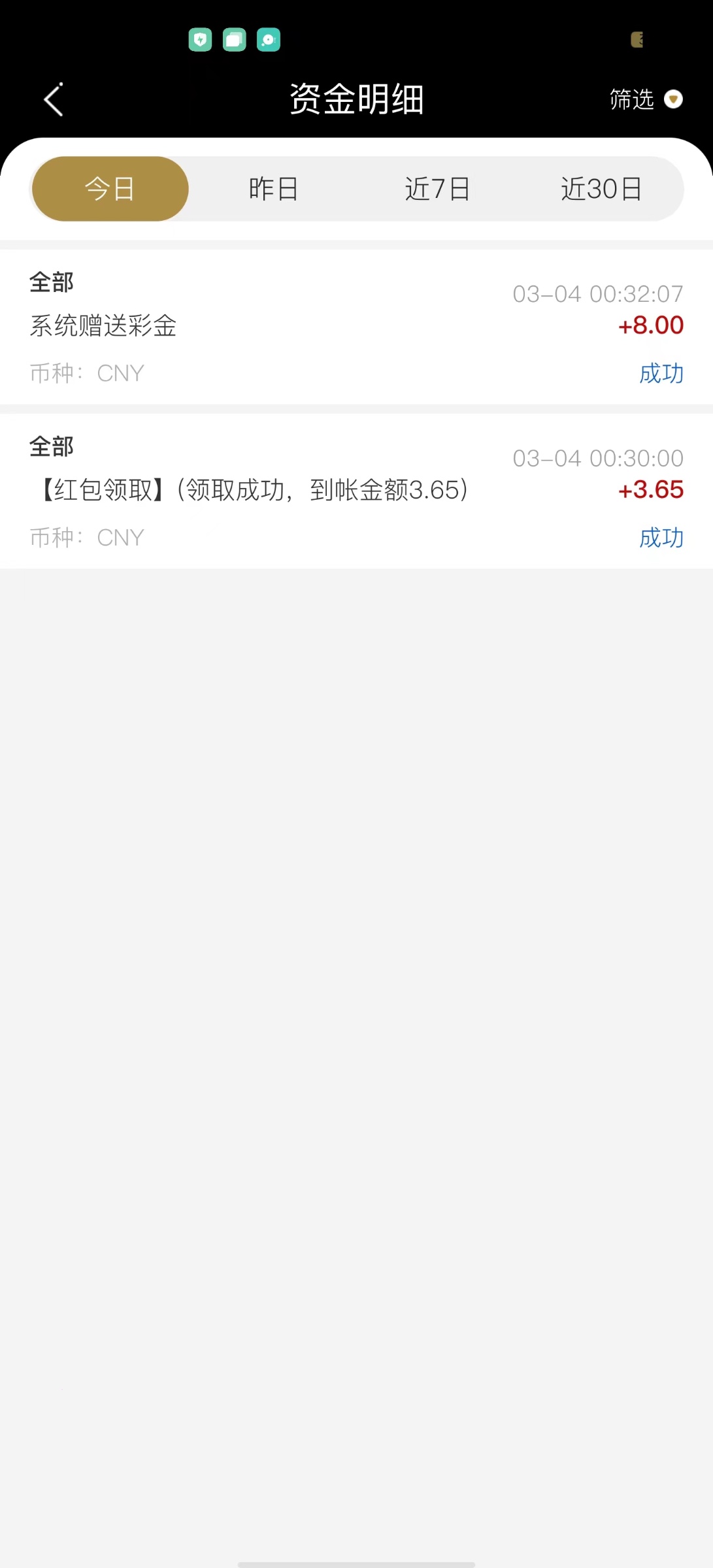713x1568 pixels.
Task: Go back from 资金明细 page
Action: (x=54, y=100)
